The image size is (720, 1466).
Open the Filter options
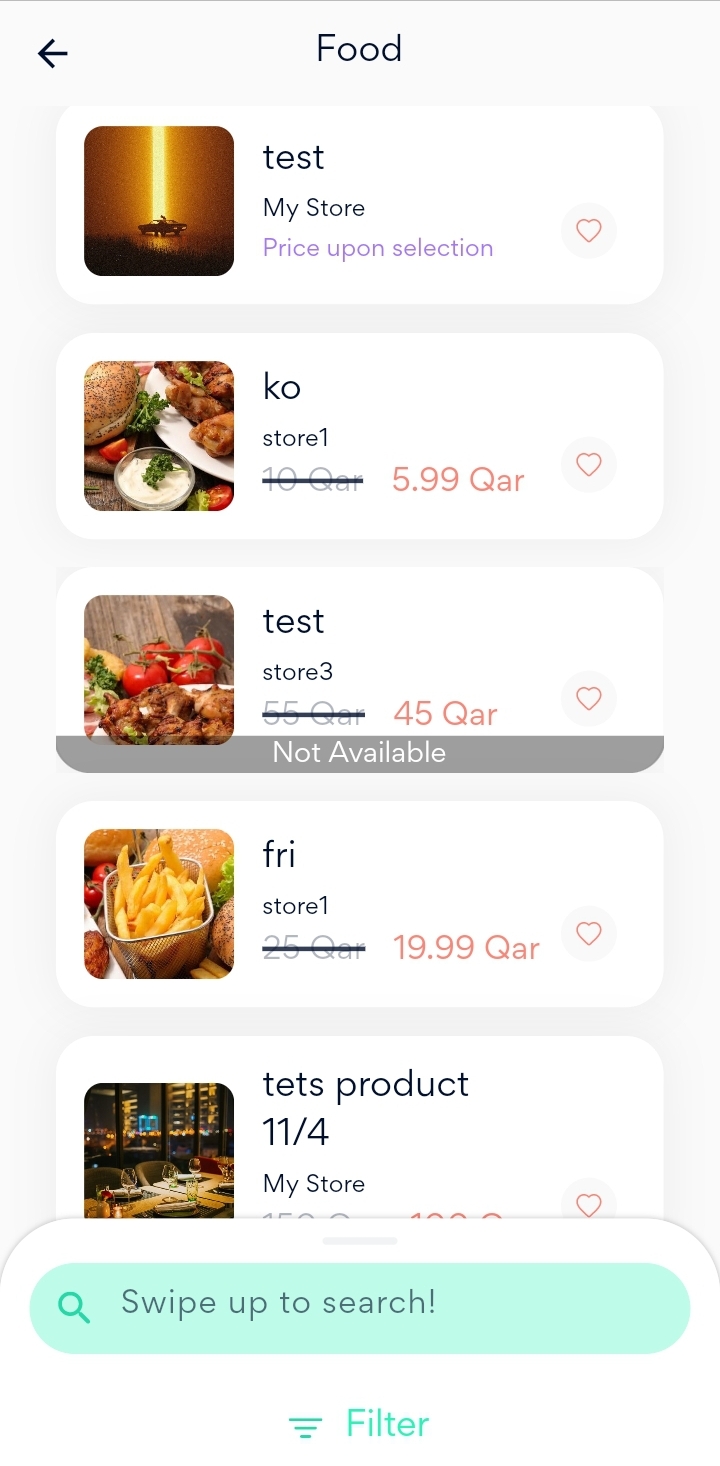[360, 1424]
